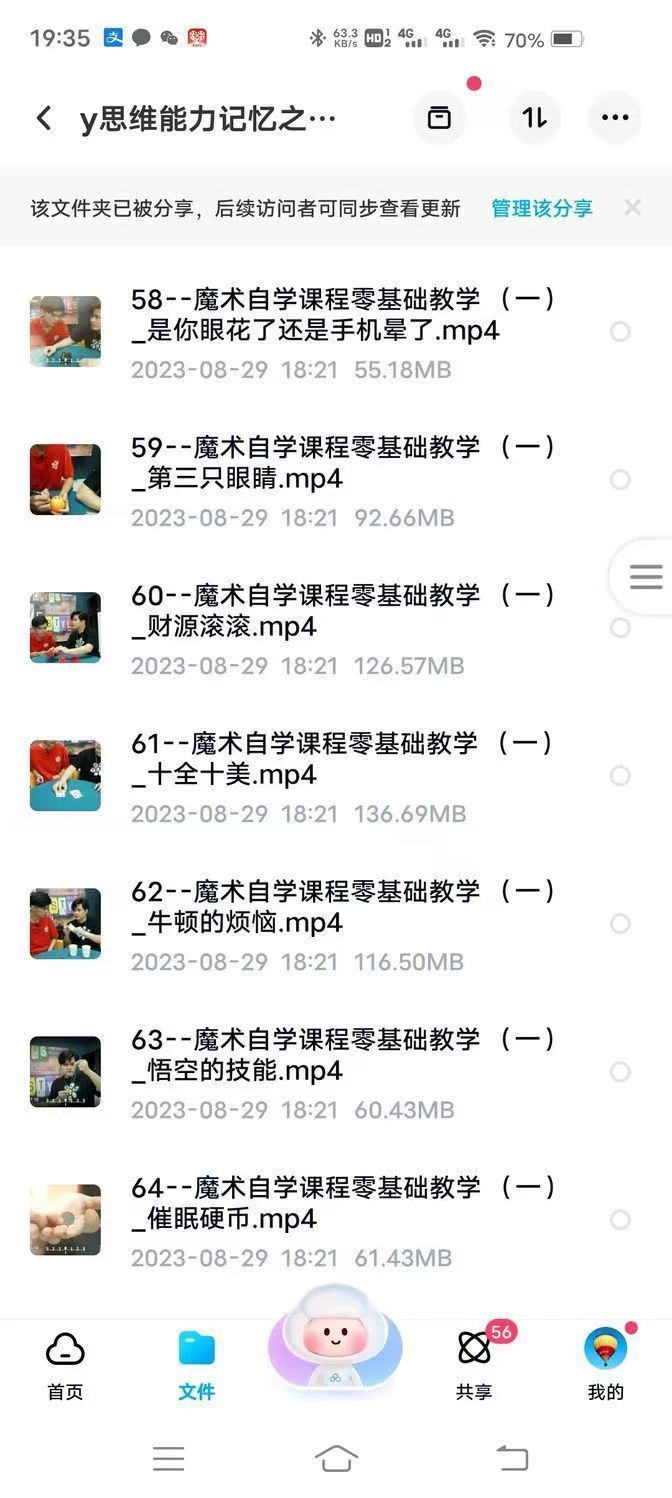Select the checkbox for 59 第三只眼睛.mp4
The width and height of the screenshot is (672, 1498).
[620, 480]
